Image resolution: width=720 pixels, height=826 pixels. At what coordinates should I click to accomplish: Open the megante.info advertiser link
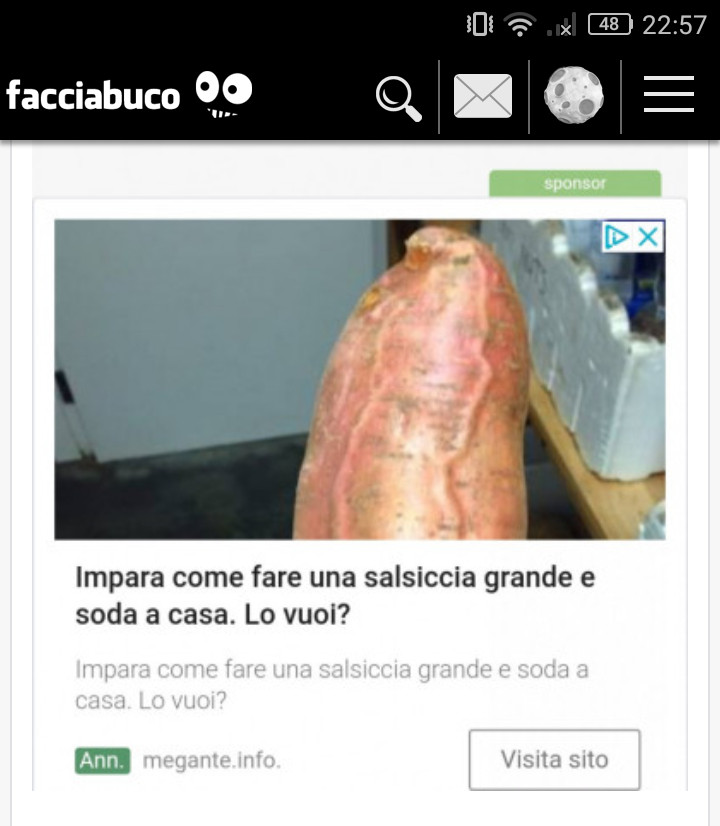tap(211, 761)
